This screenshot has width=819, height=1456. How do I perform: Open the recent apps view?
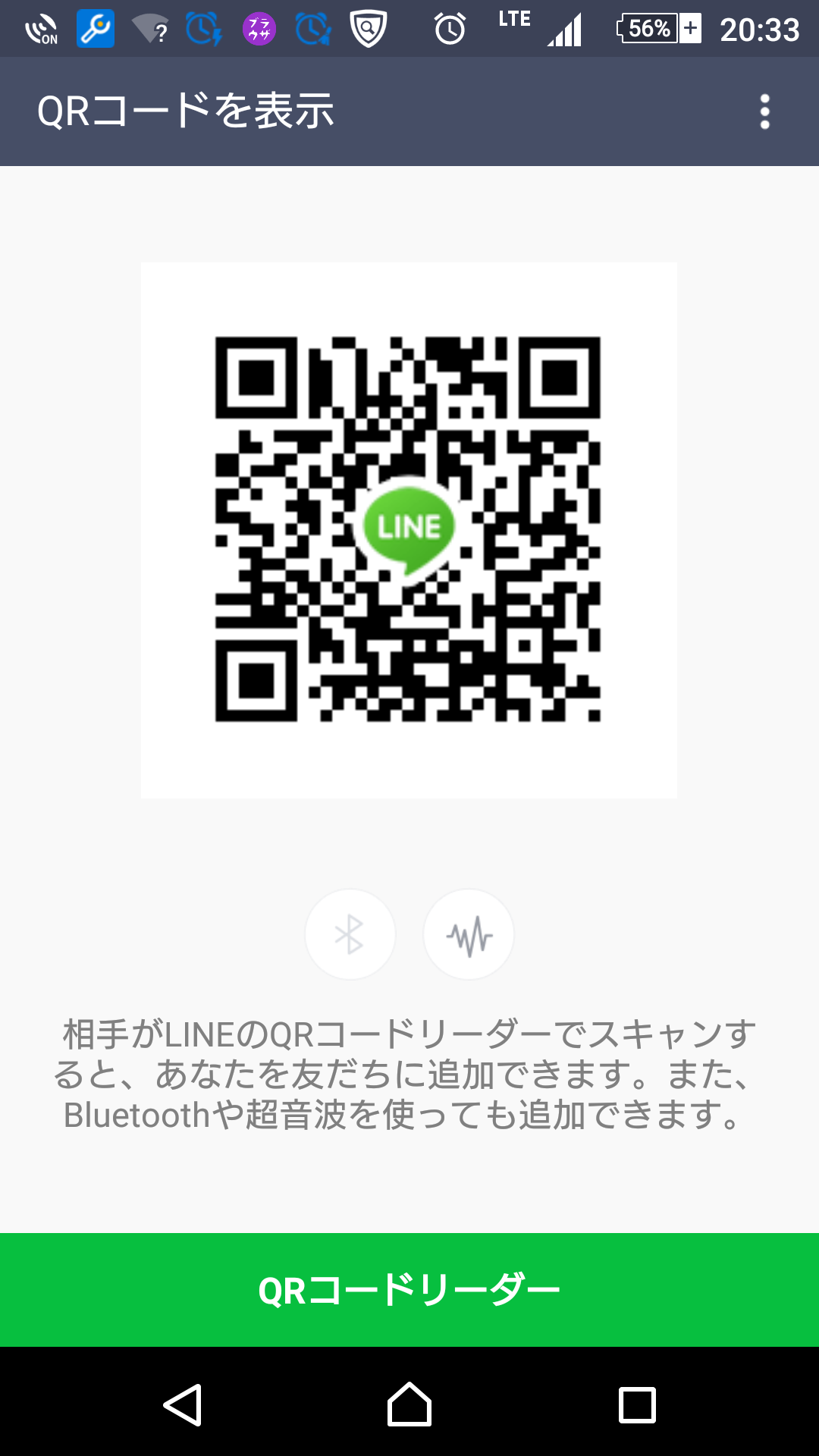pos(637,1405)
